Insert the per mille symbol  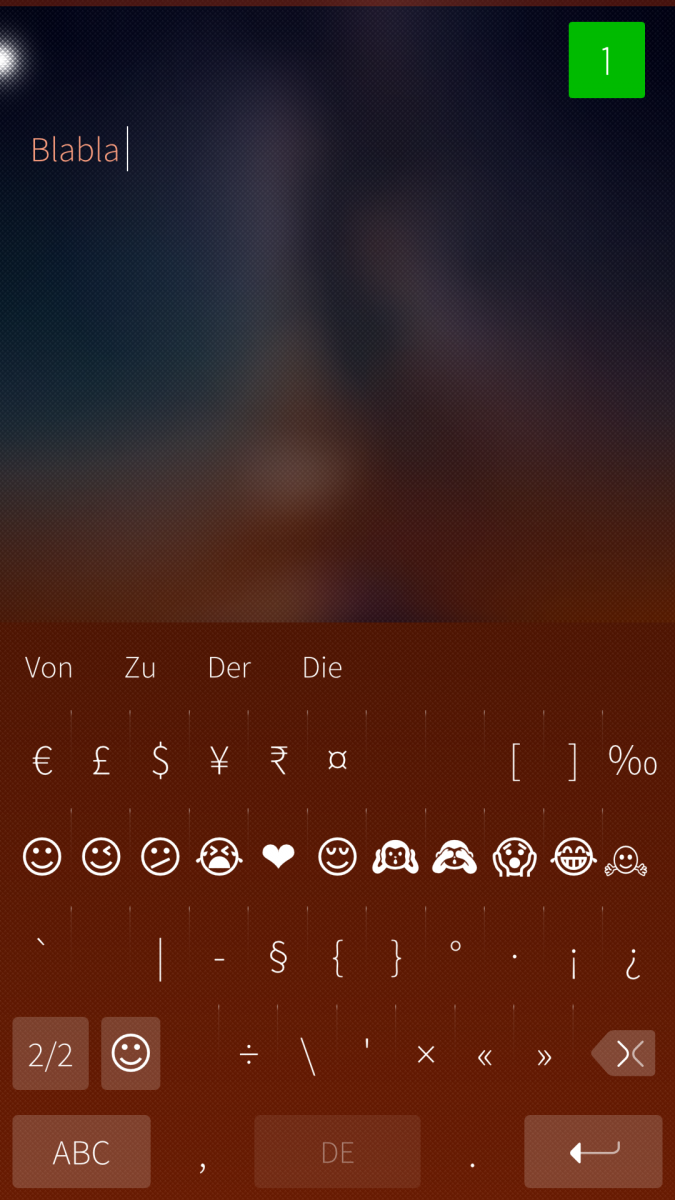[x=632, y=762]
